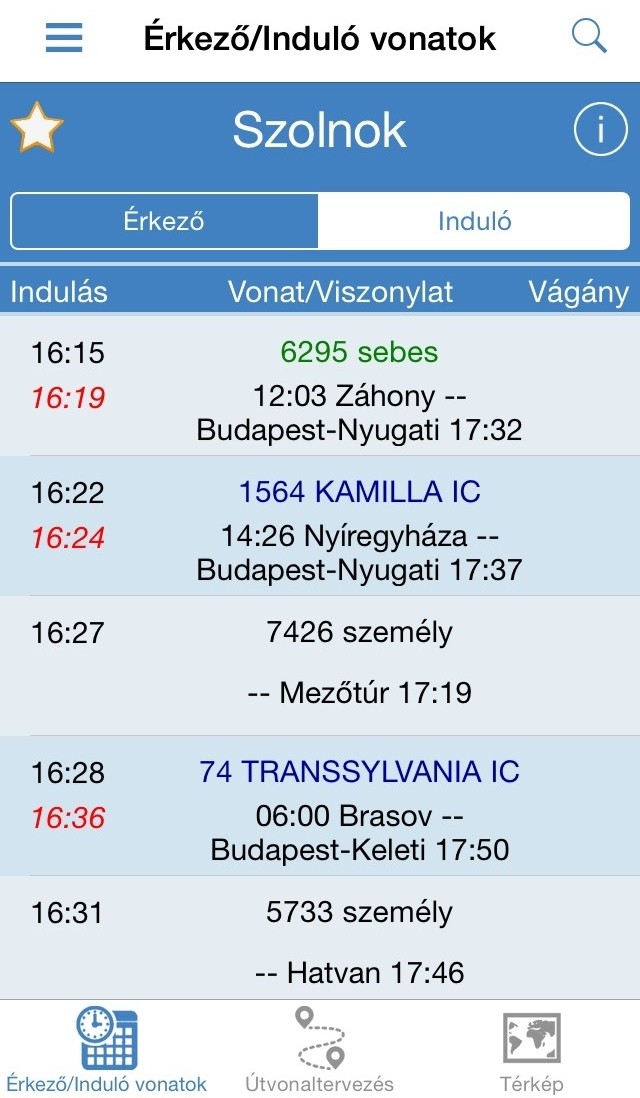Go to Érkező/Induló vonatok tab
Image resolution: width=640 pixels, height=1098 pixels.
(x=106, y=1050)
